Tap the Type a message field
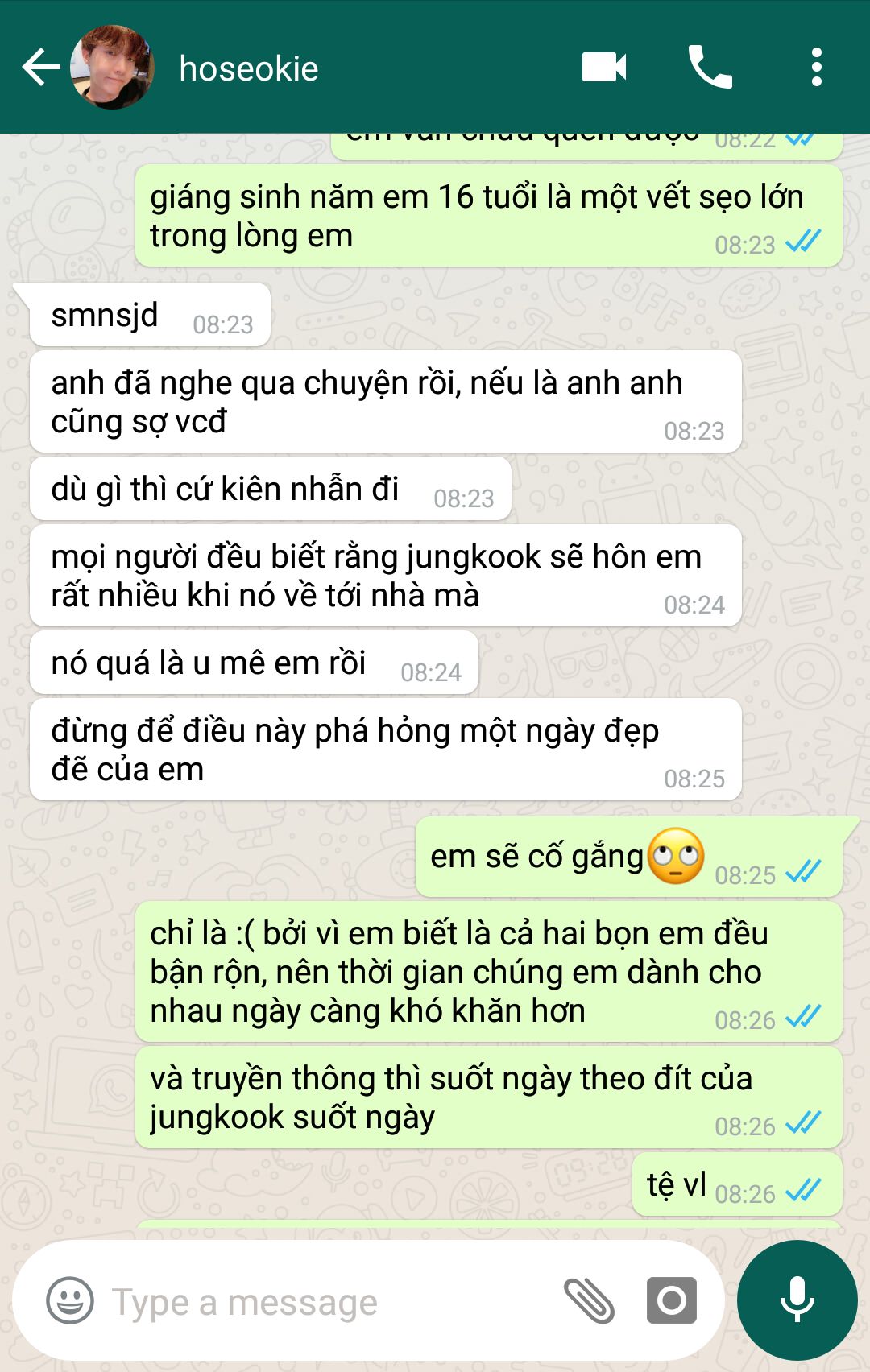 point(322,1302)
